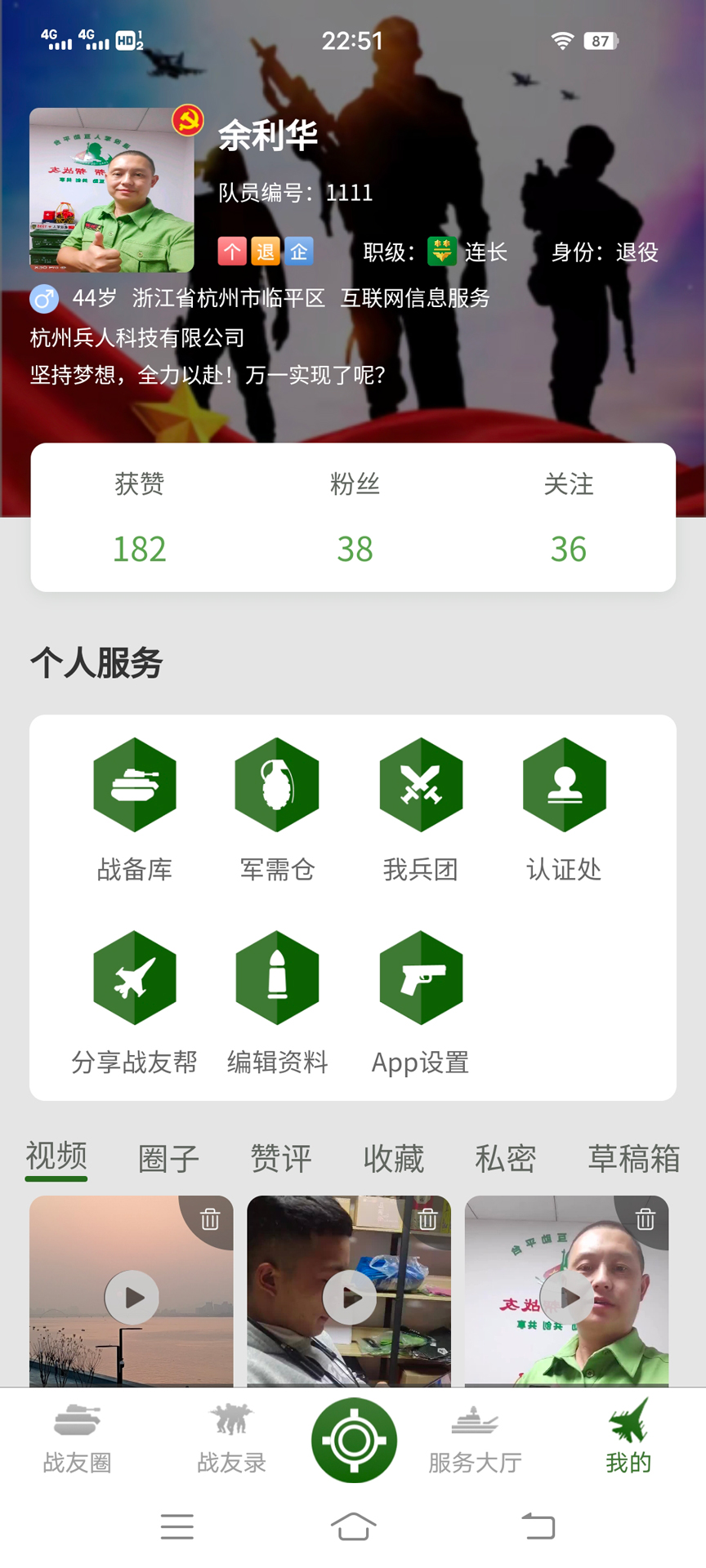View the 粉丝 follower count 38
The image size is (706, 1568).
coord(355,549)
